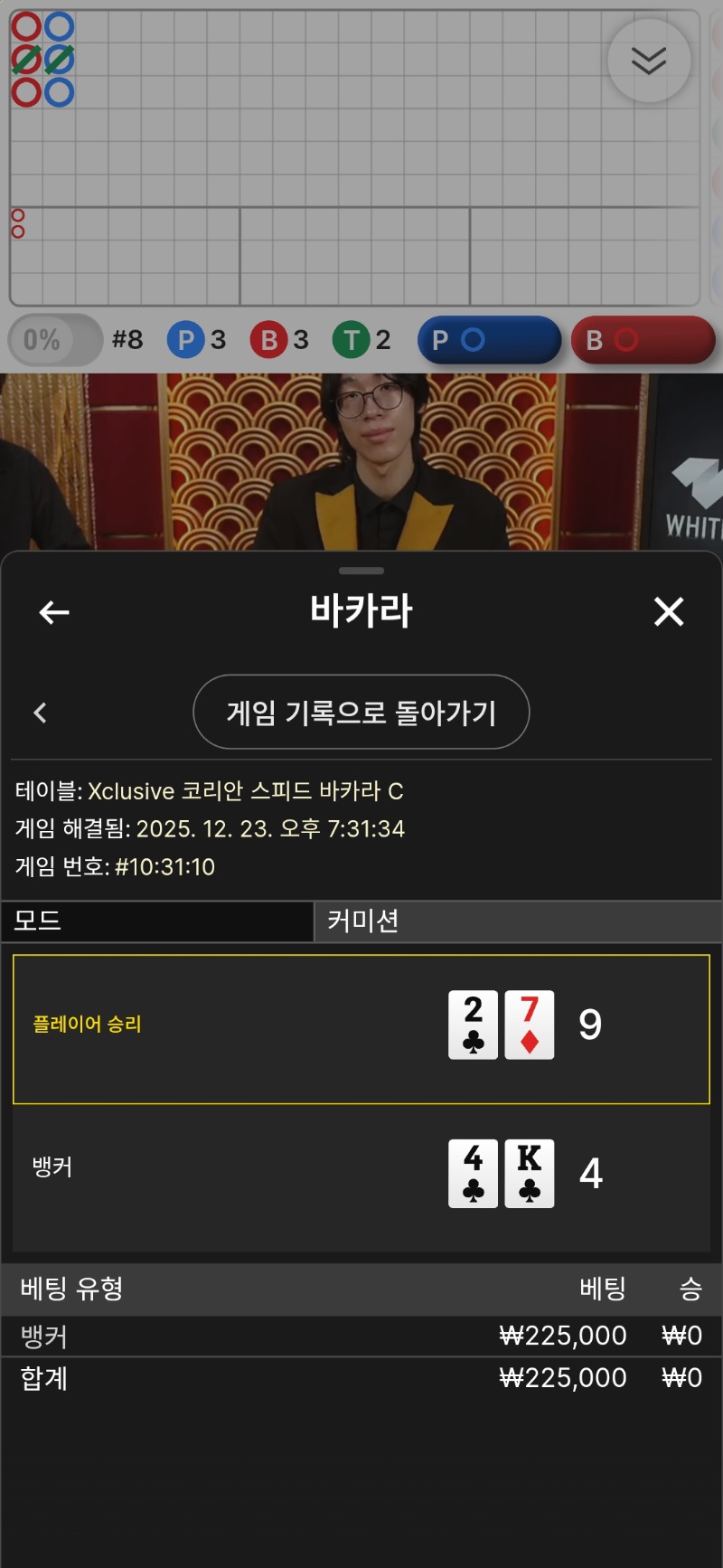Close the 바카라 history panel
This screenshot has width=723, height=1568.
[669, 612]
